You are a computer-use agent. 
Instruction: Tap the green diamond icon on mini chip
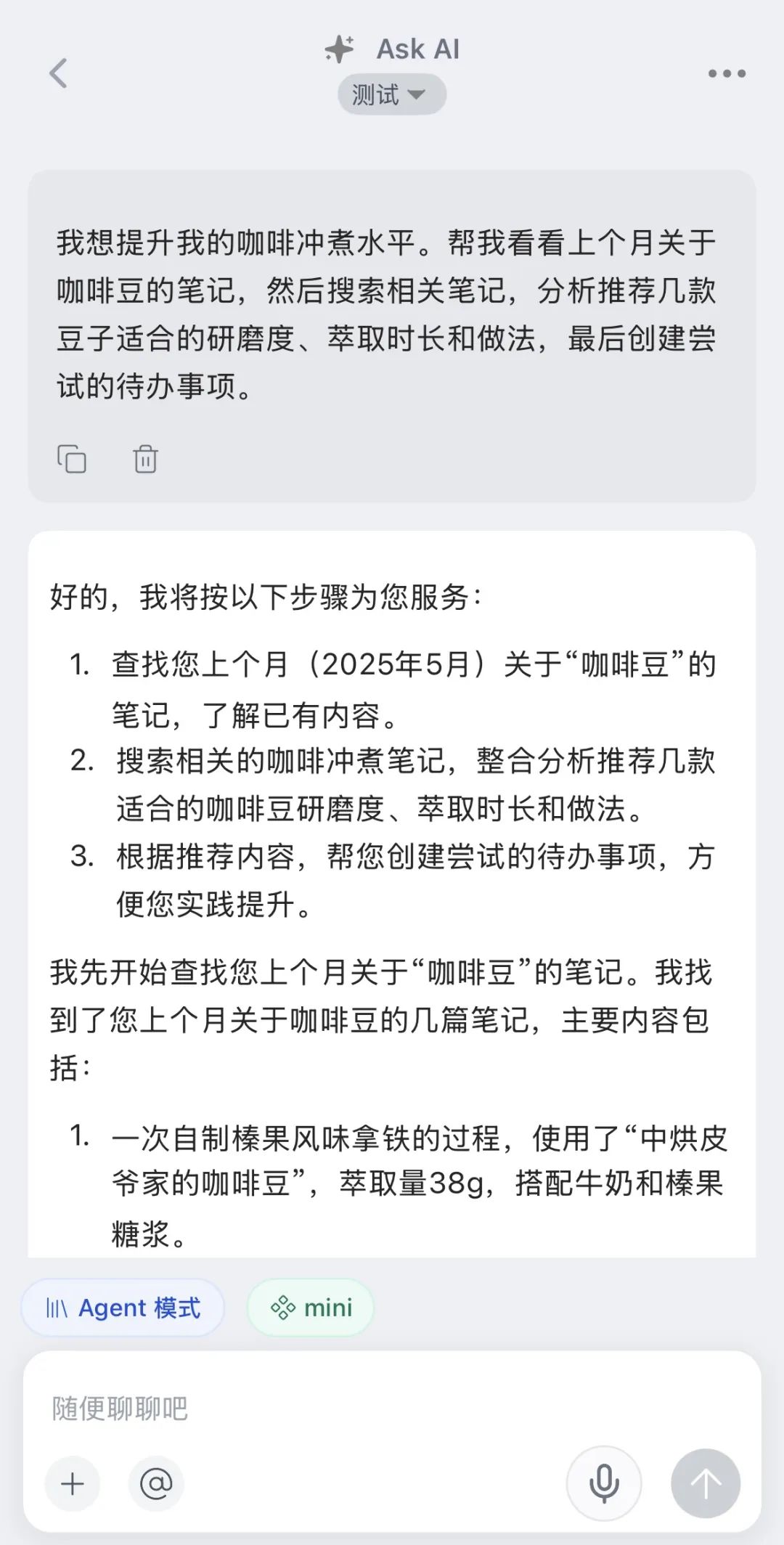pos(282,1307)
